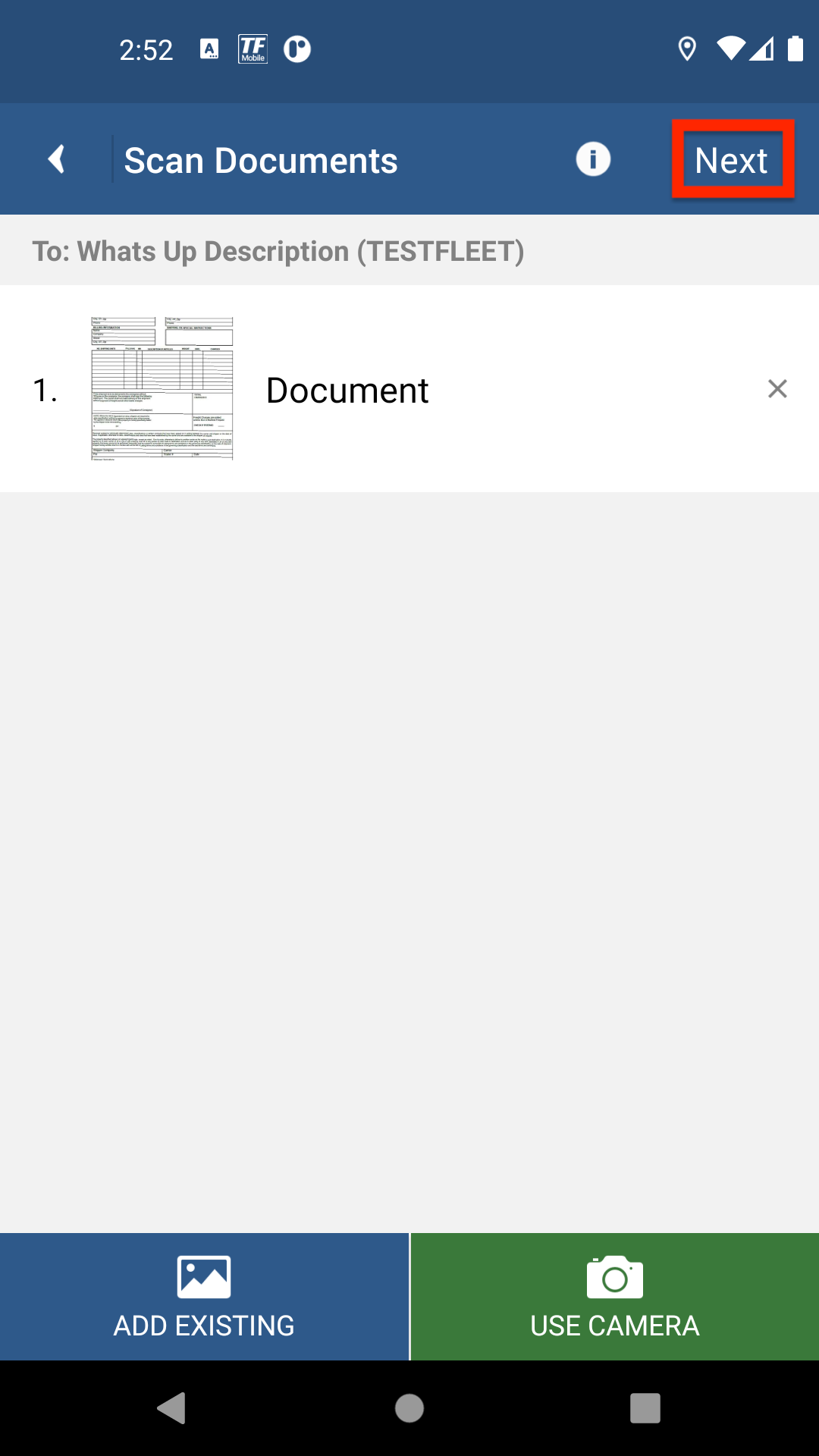Remove the scanned Document entry

click(777, 389)
